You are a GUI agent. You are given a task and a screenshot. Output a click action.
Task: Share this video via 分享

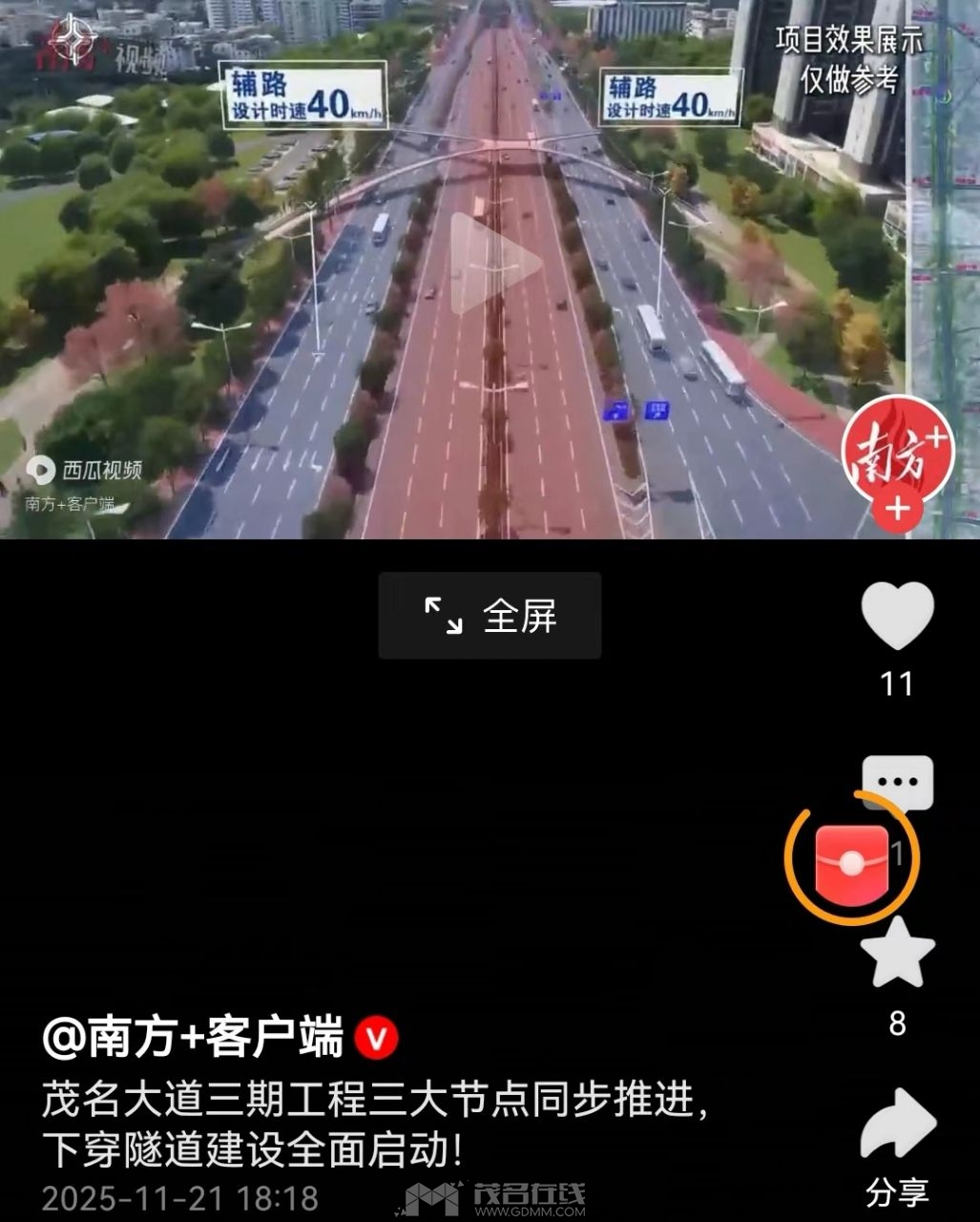coord(897,1127)
